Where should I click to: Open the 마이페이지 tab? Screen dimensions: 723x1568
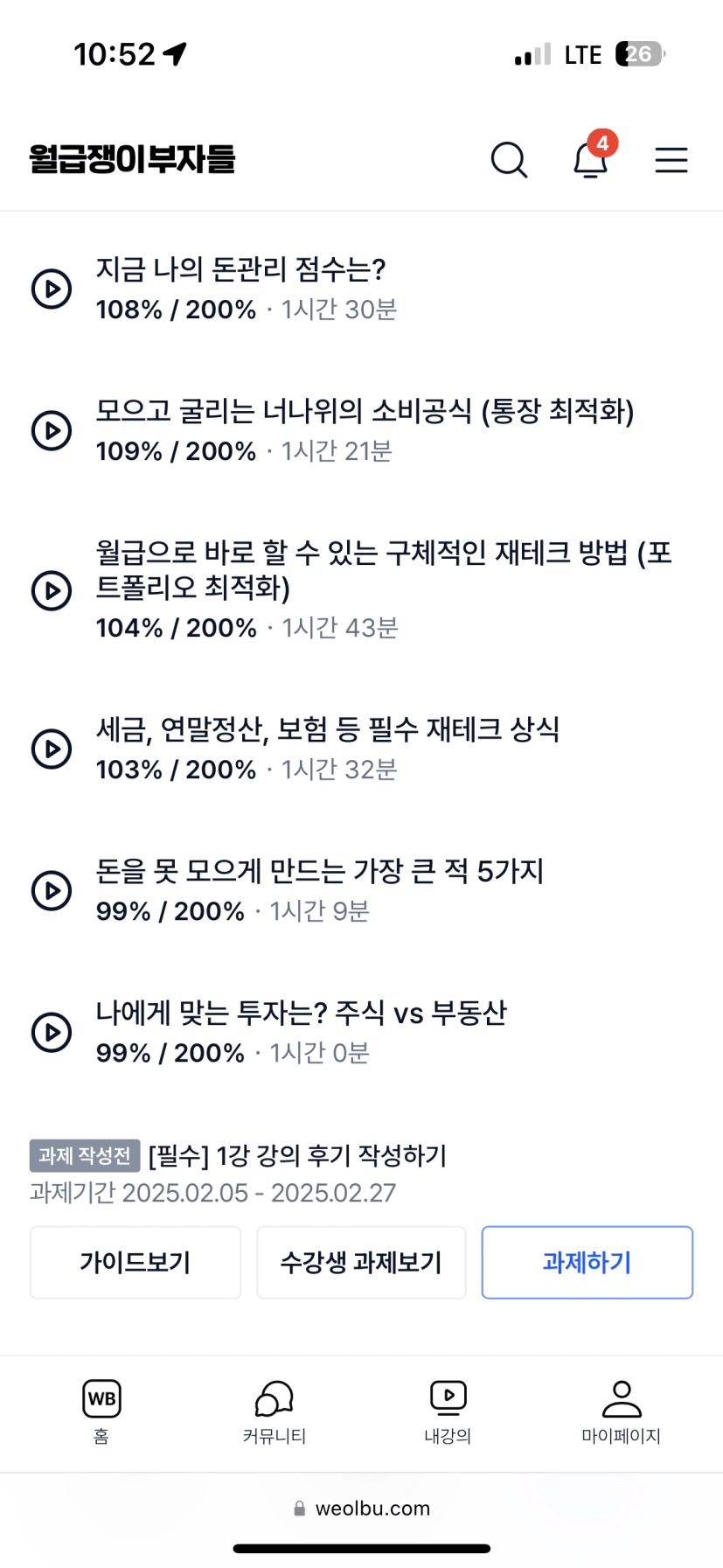622,1411
